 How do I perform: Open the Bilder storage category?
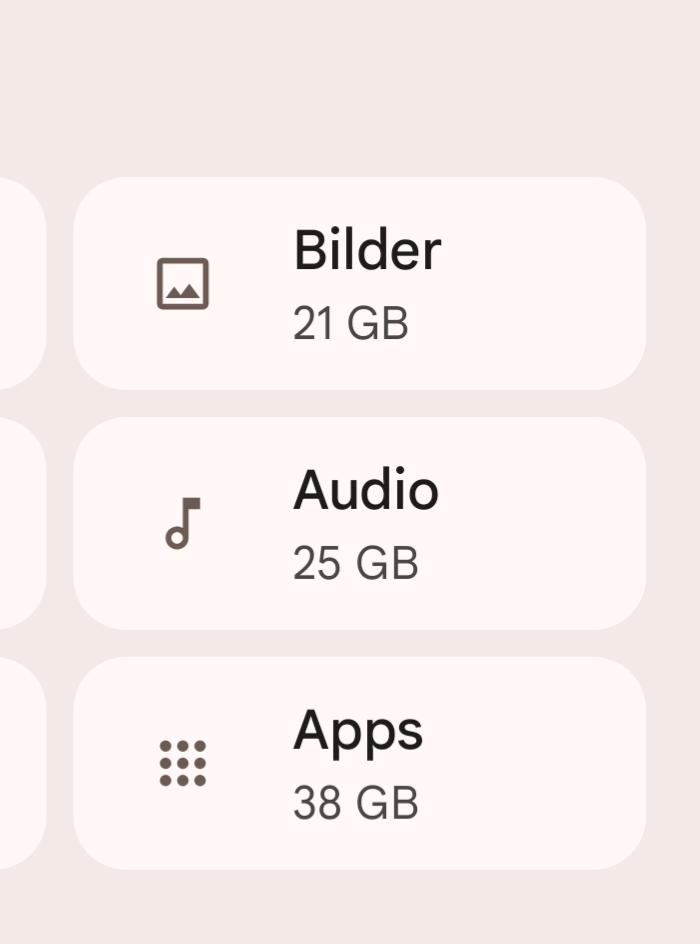tap(360, 284)
